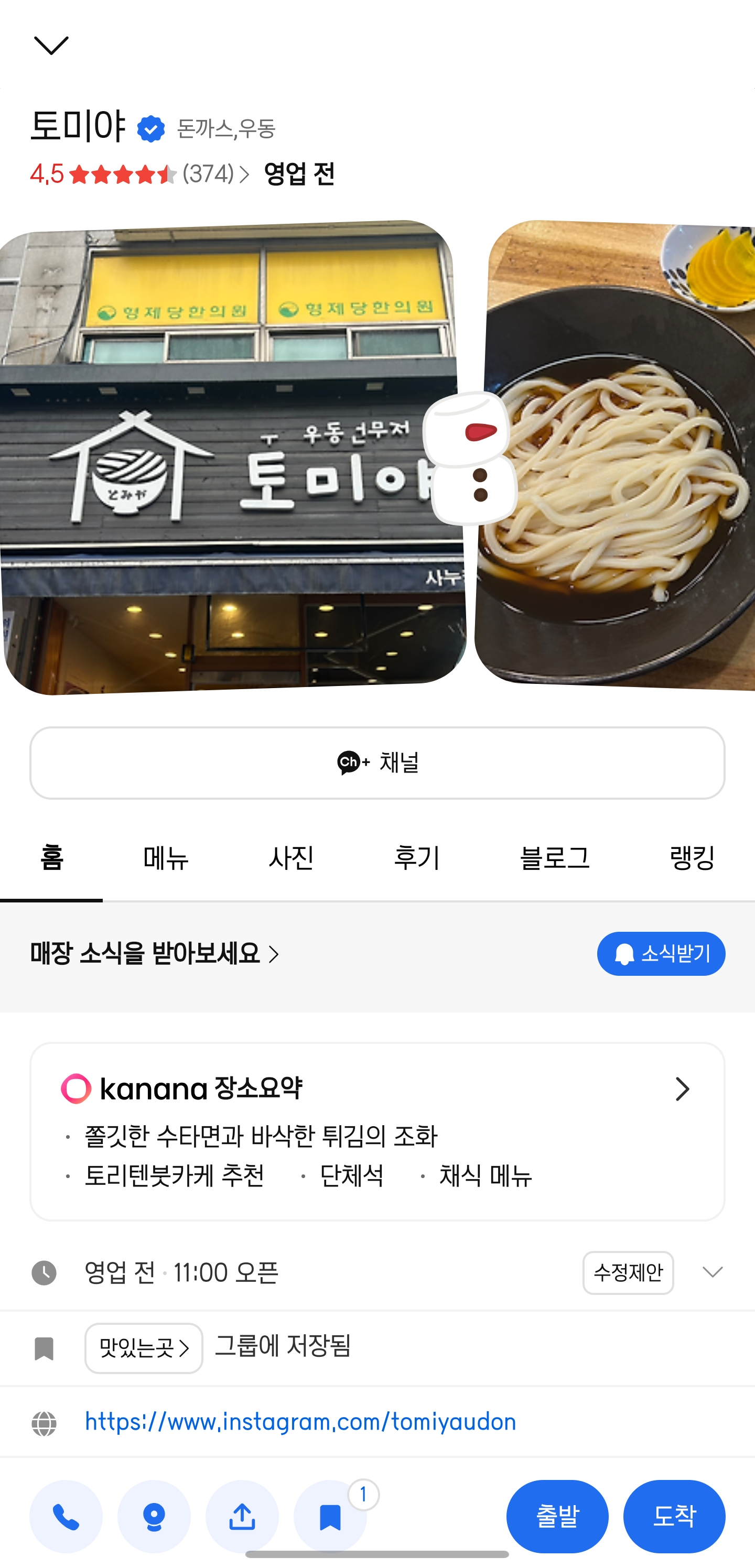Tap the 소식받기 button

(661, 954)
